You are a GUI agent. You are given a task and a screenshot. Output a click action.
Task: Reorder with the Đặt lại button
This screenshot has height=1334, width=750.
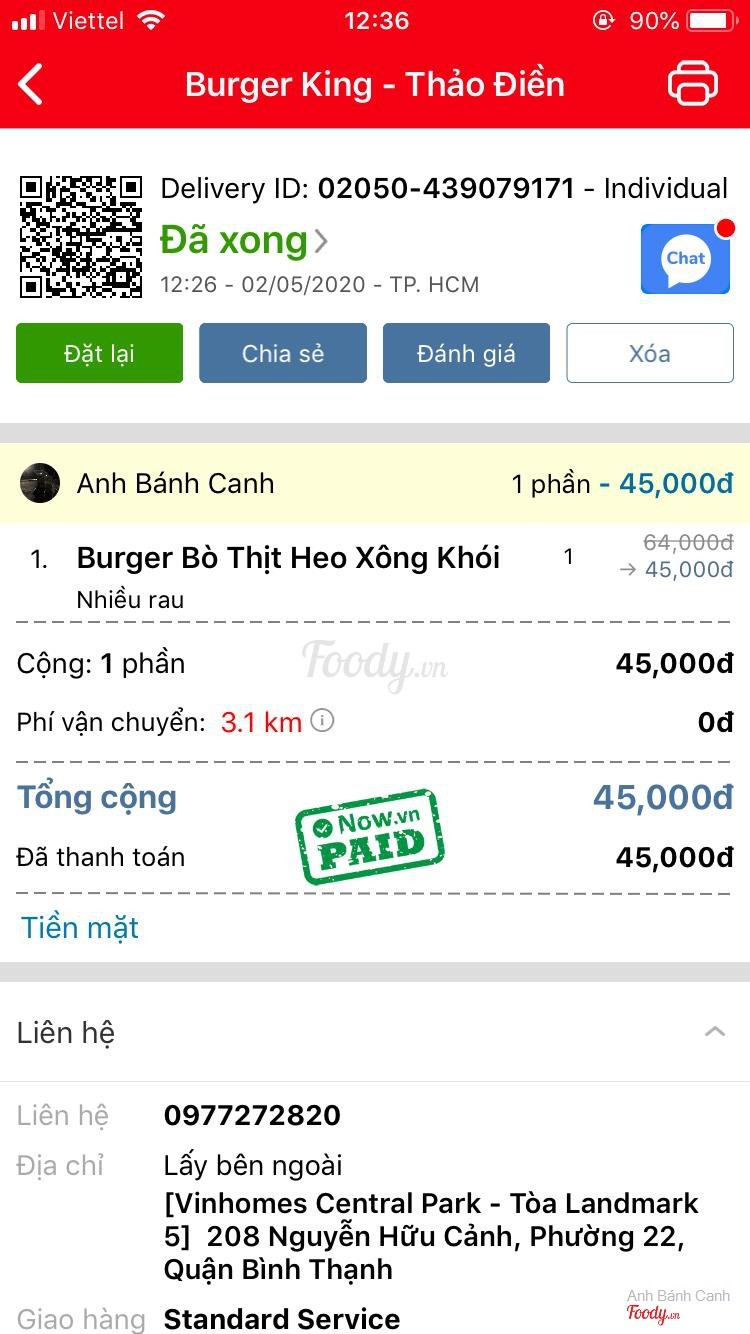click(99, 353)
